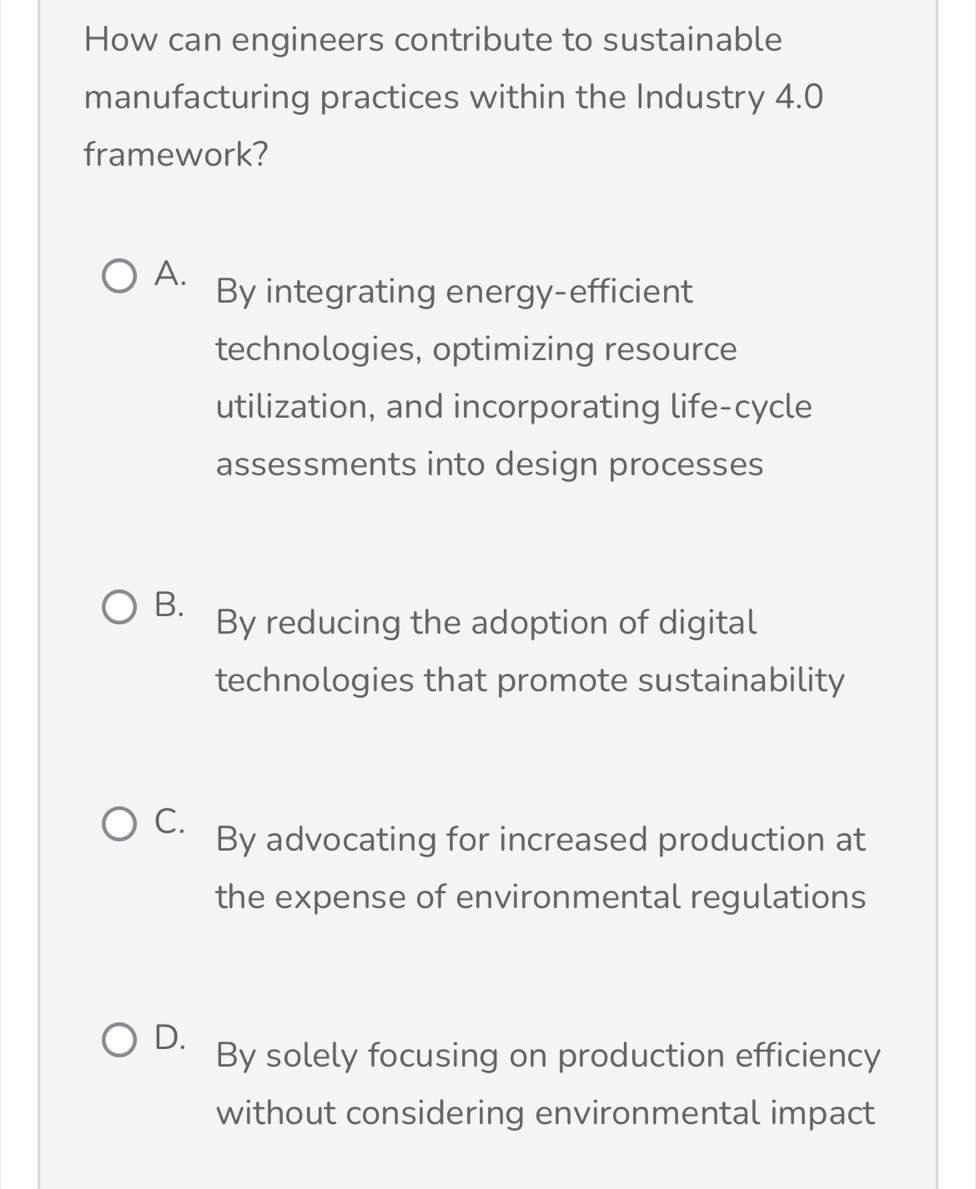The image size is (976, 1189).
Task: Choose option B about reducing digital adoption
Action: pyautogui.click(x=120, y=608)
